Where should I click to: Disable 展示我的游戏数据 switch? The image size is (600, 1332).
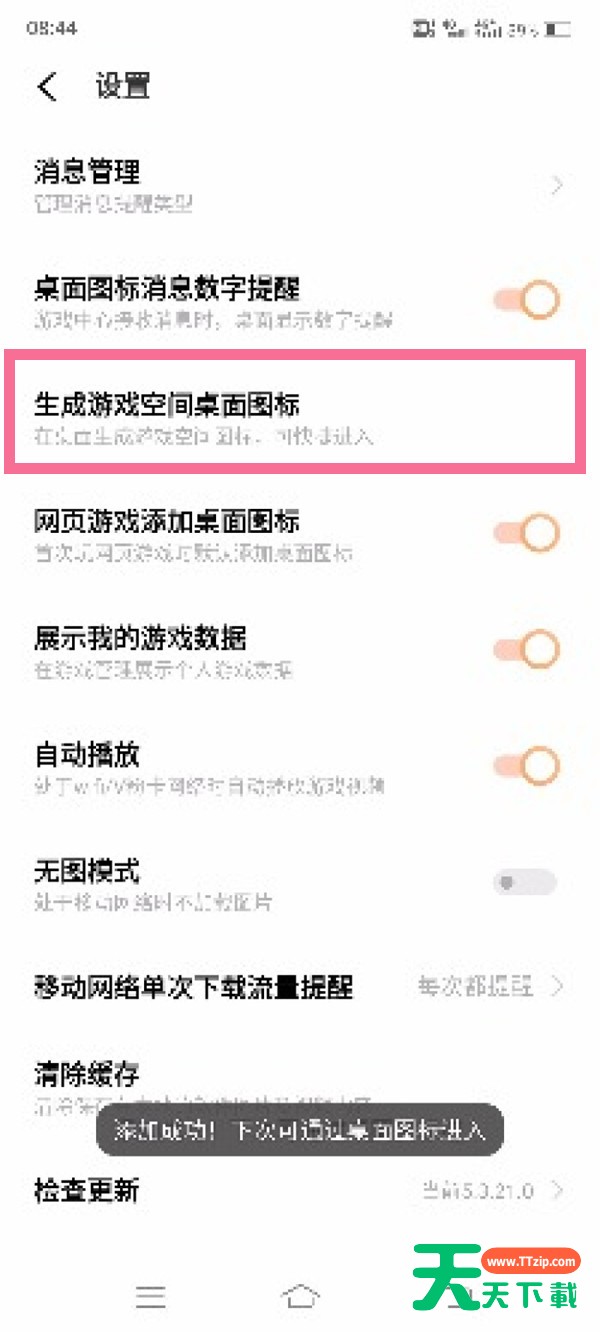(x=526, y=650)
